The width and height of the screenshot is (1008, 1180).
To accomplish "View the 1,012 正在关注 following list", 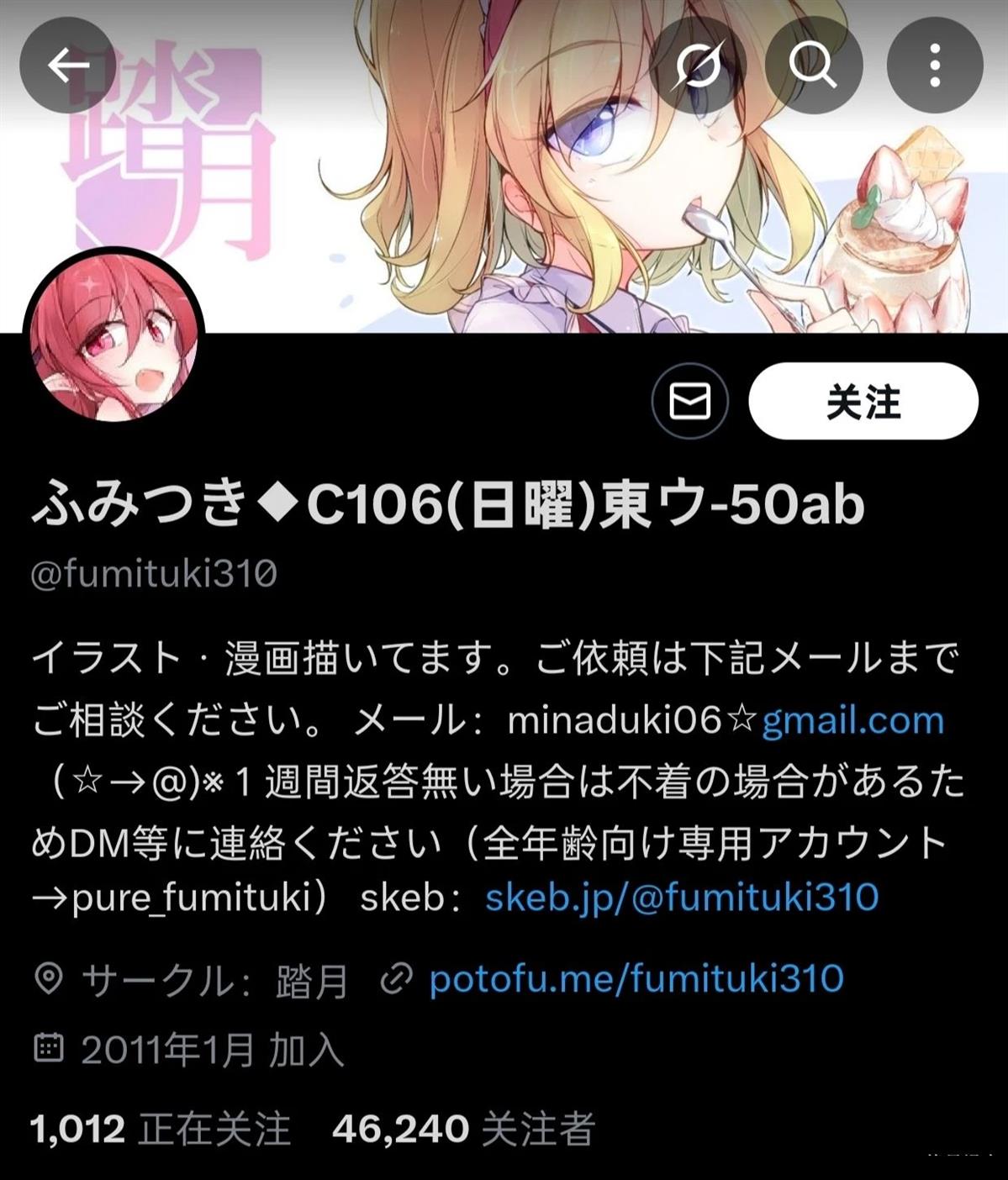I will click(x=160, y=1129).
